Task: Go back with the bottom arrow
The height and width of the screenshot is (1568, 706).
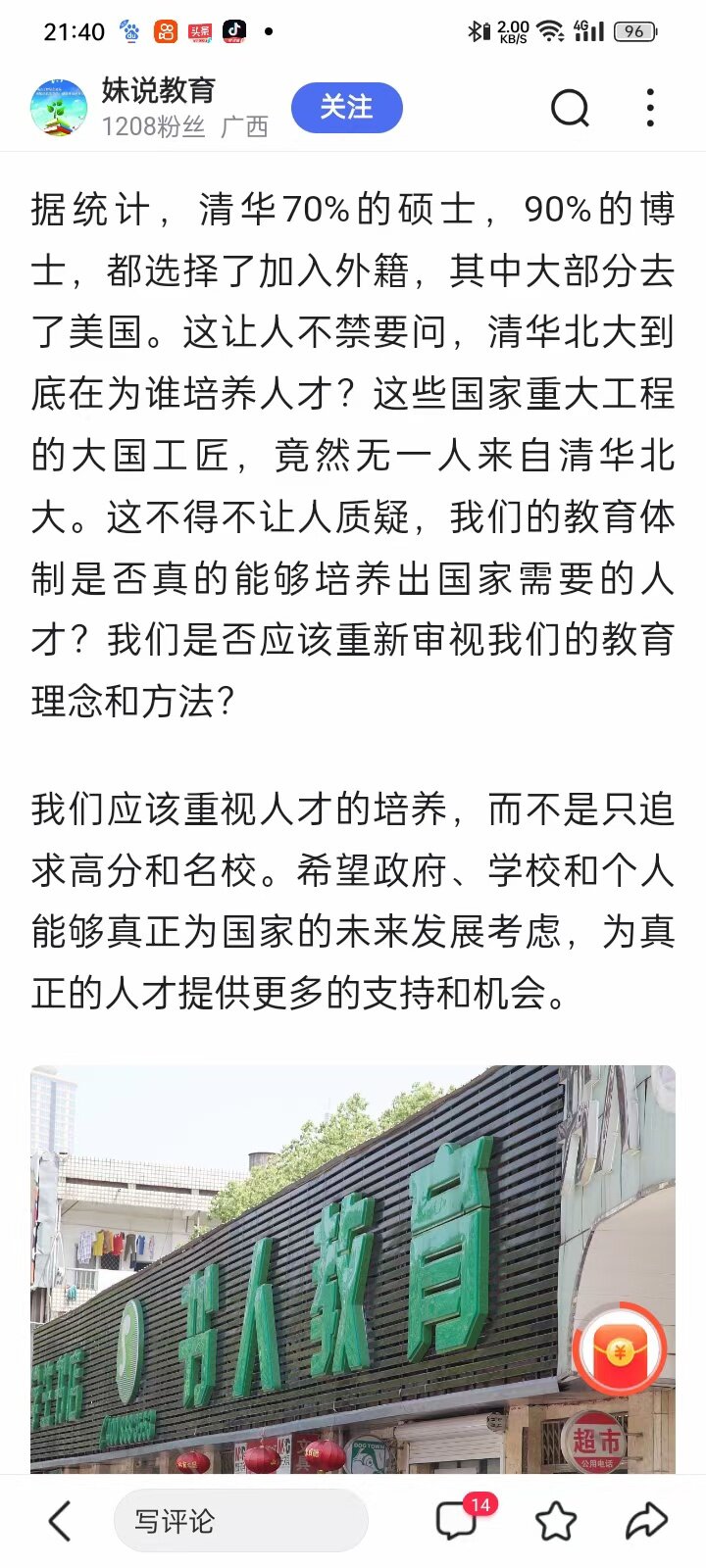Action: tap(60, 1521)
